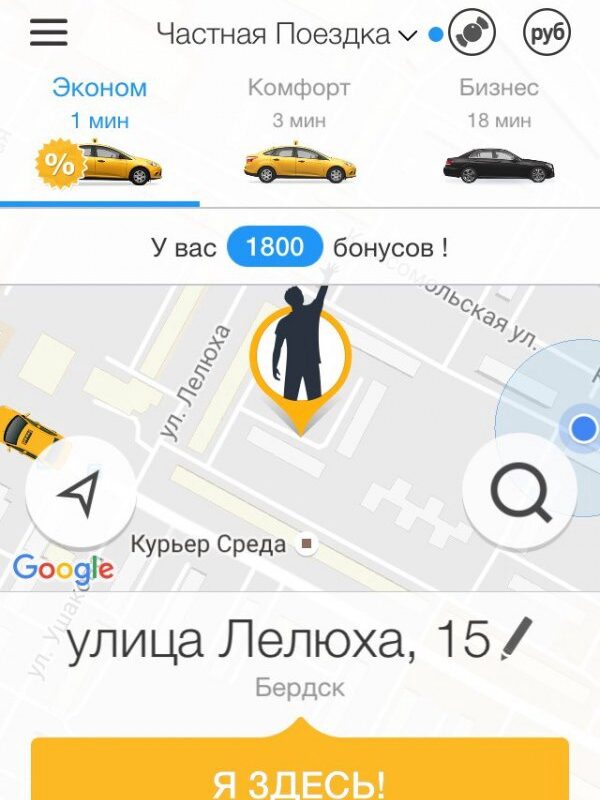Center map on my location
600x800 pixels.
click(80, 493)
